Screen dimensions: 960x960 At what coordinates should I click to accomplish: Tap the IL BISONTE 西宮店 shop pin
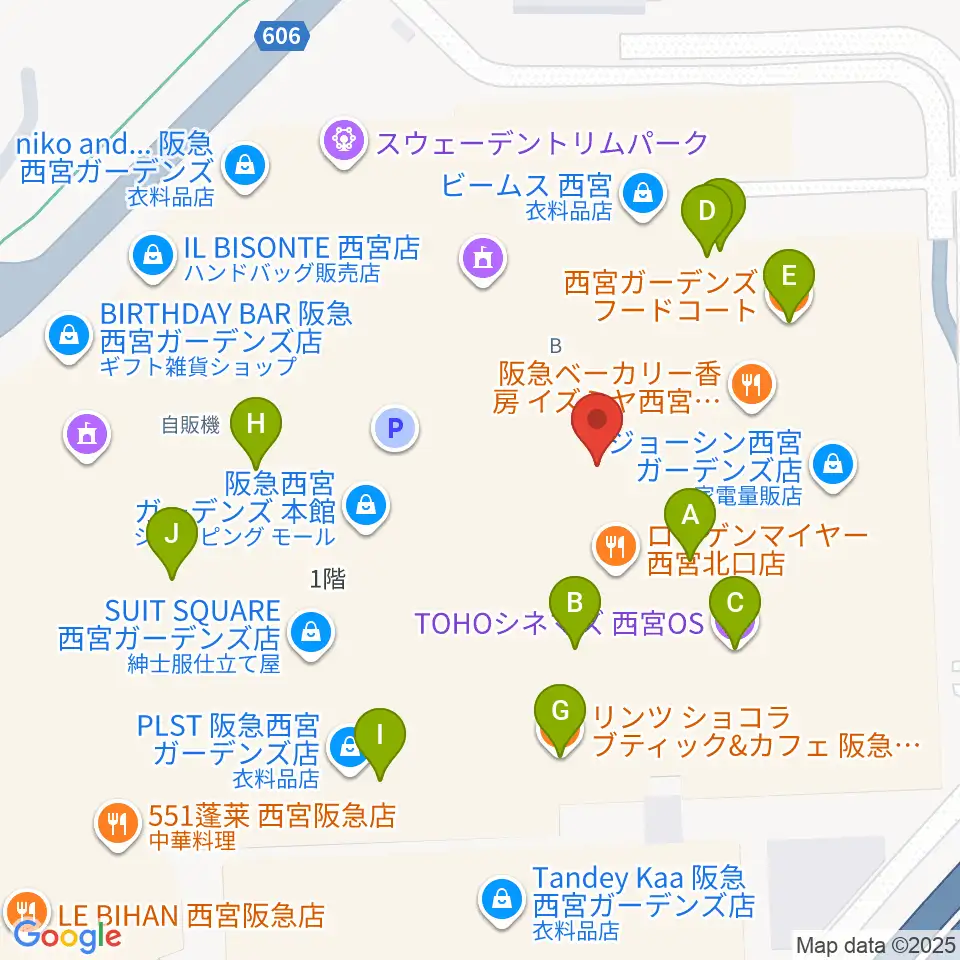[153, 258]
